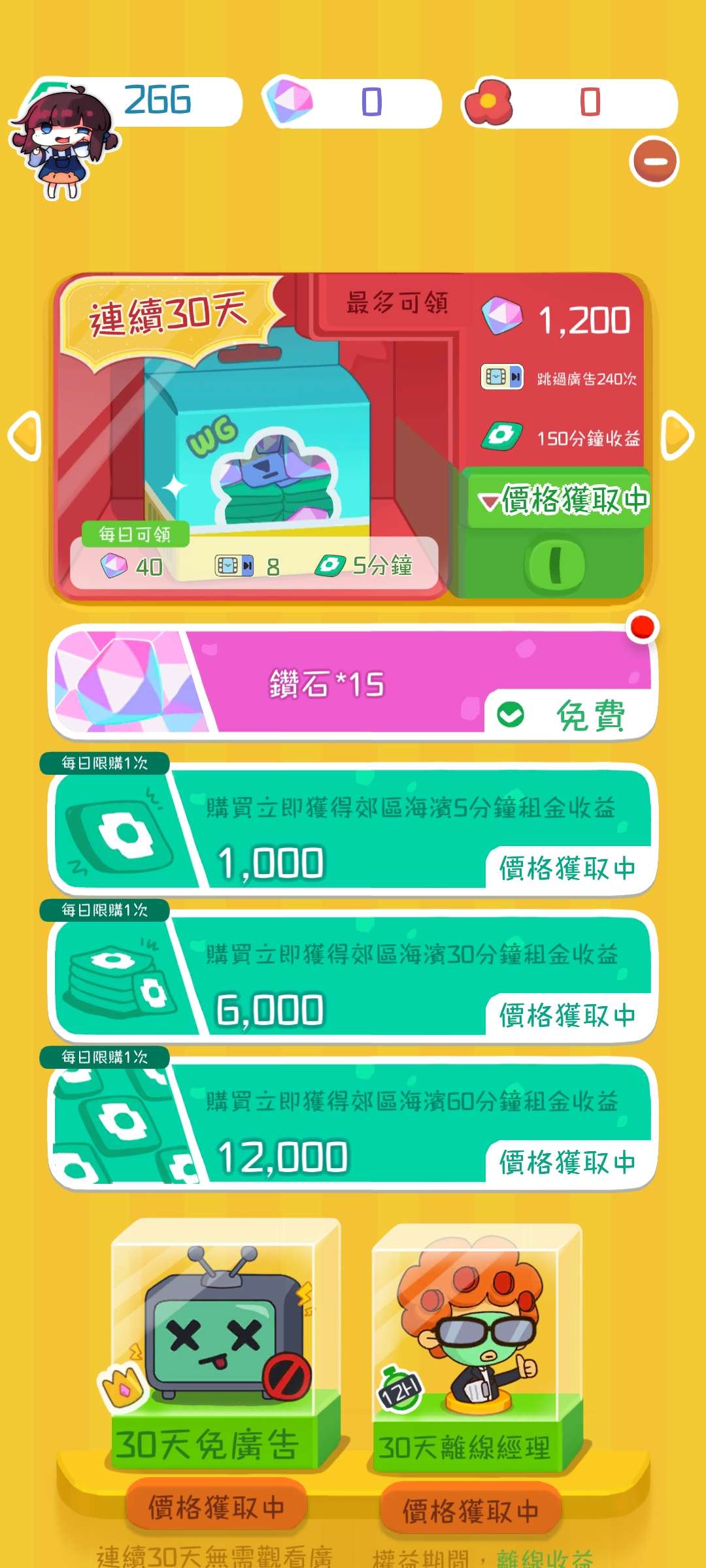Buy the 5分鐘租金收益 pack for 1,000
Viewport: 706px width, 1568px height.
(567, 868)
